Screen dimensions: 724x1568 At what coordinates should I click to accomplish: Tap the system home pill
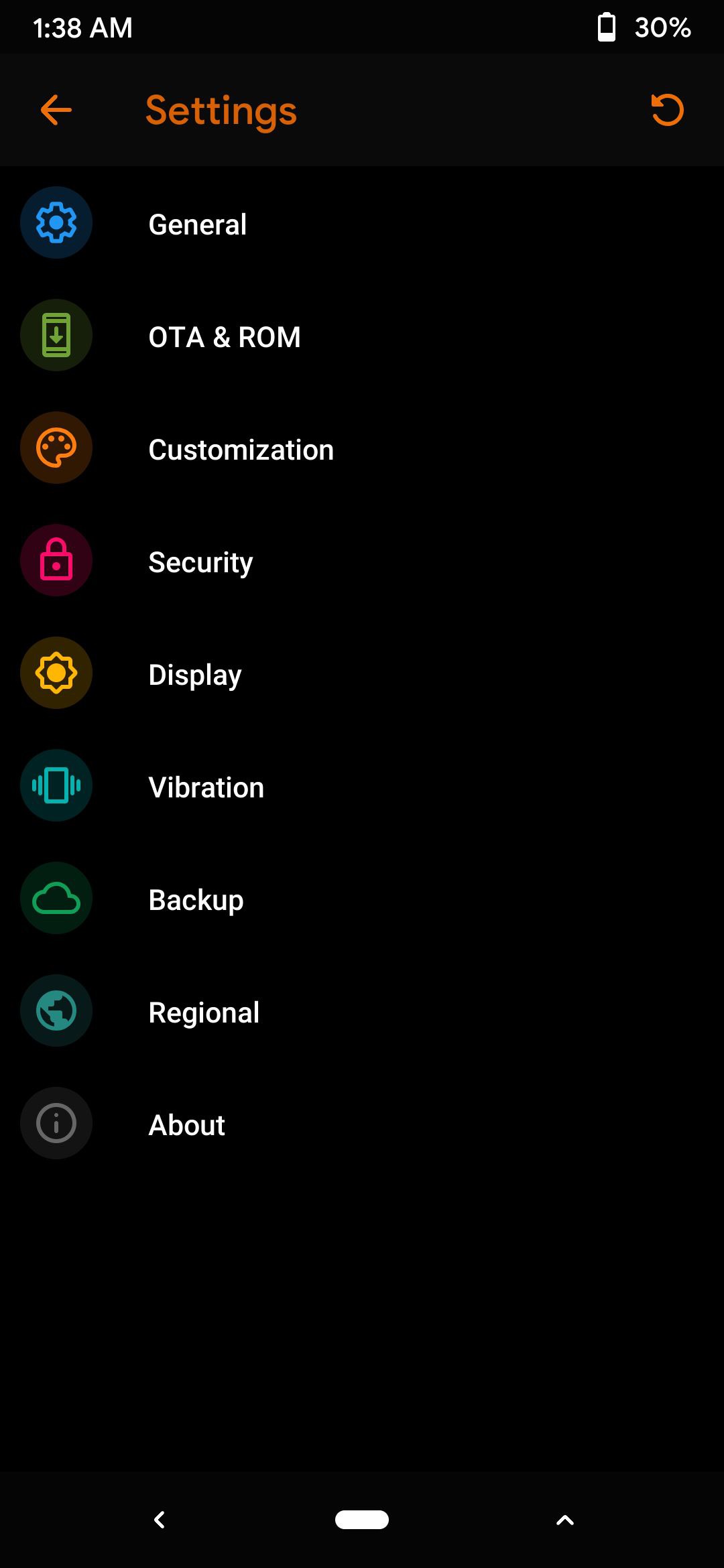click(x=362, y=1520)
